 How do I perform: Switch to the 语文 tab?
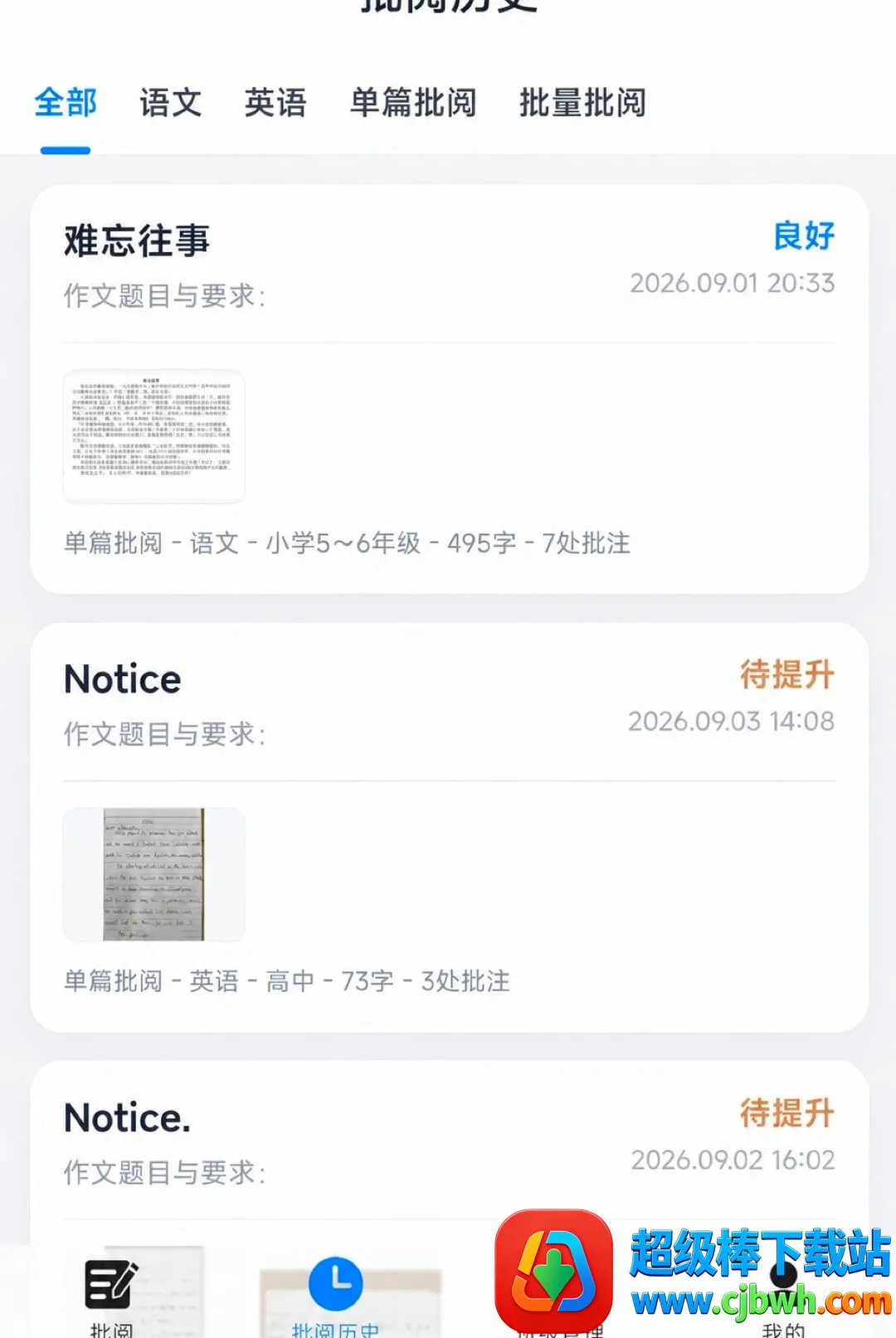pos(170,103)
